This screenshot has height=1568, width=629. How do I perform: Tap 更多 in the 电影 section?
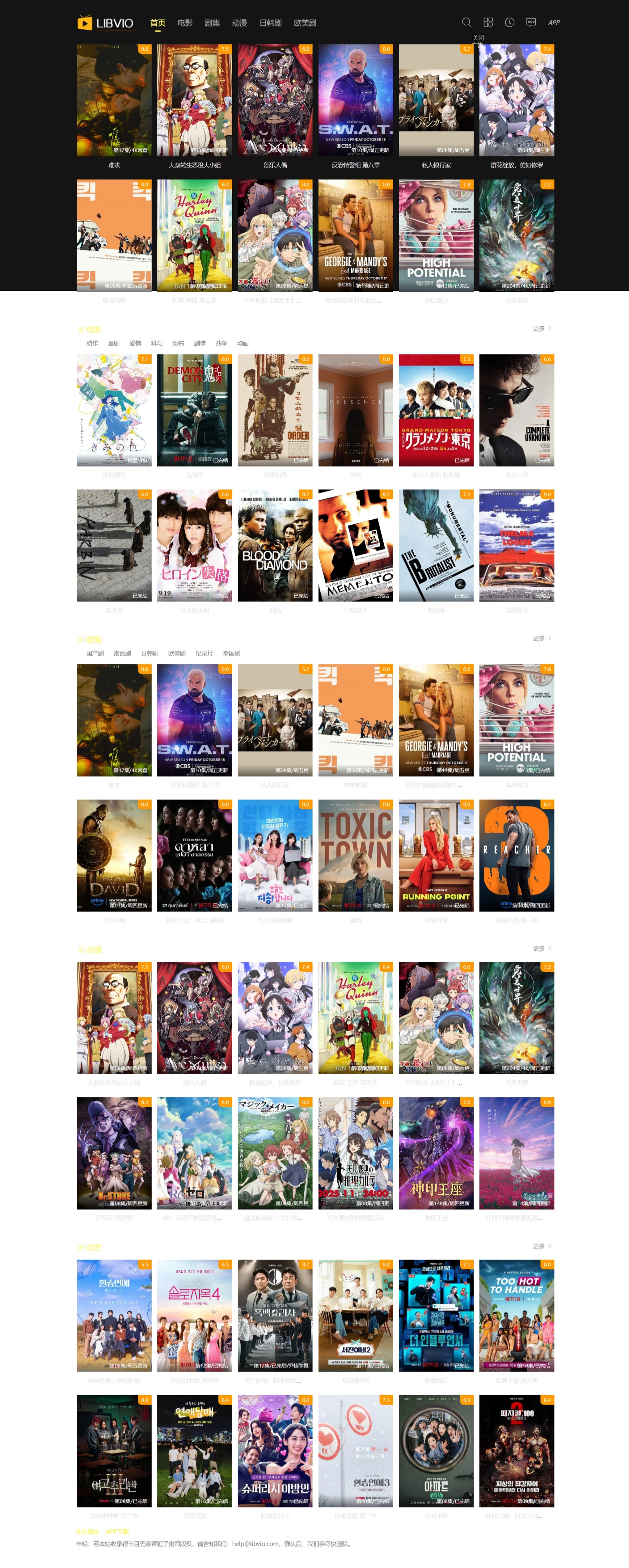click(x=542, y=328)
